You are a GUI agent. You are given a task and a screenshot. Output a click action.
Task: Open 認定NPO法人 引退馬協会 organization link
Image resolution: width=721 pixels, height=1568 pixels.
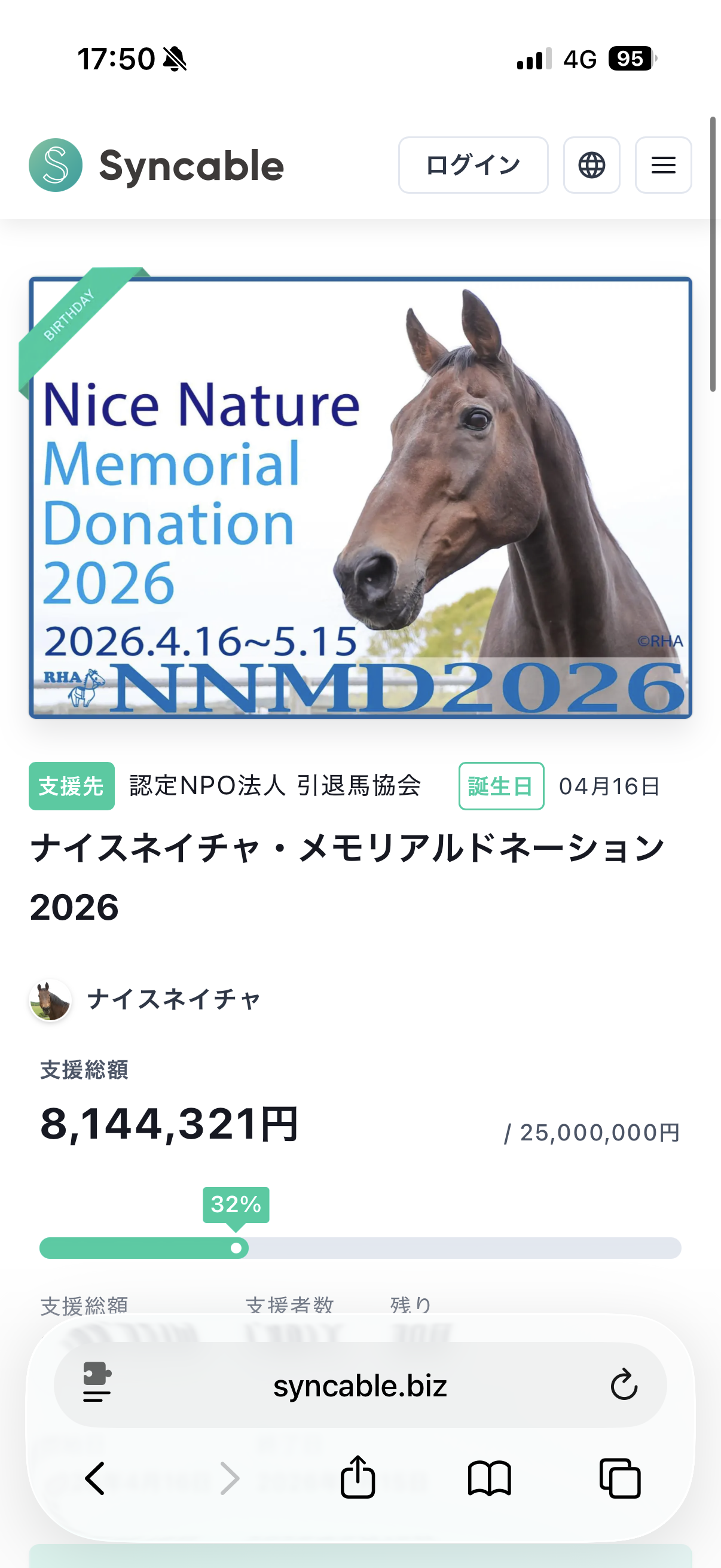pyautogui.click(x=274, y=786)
